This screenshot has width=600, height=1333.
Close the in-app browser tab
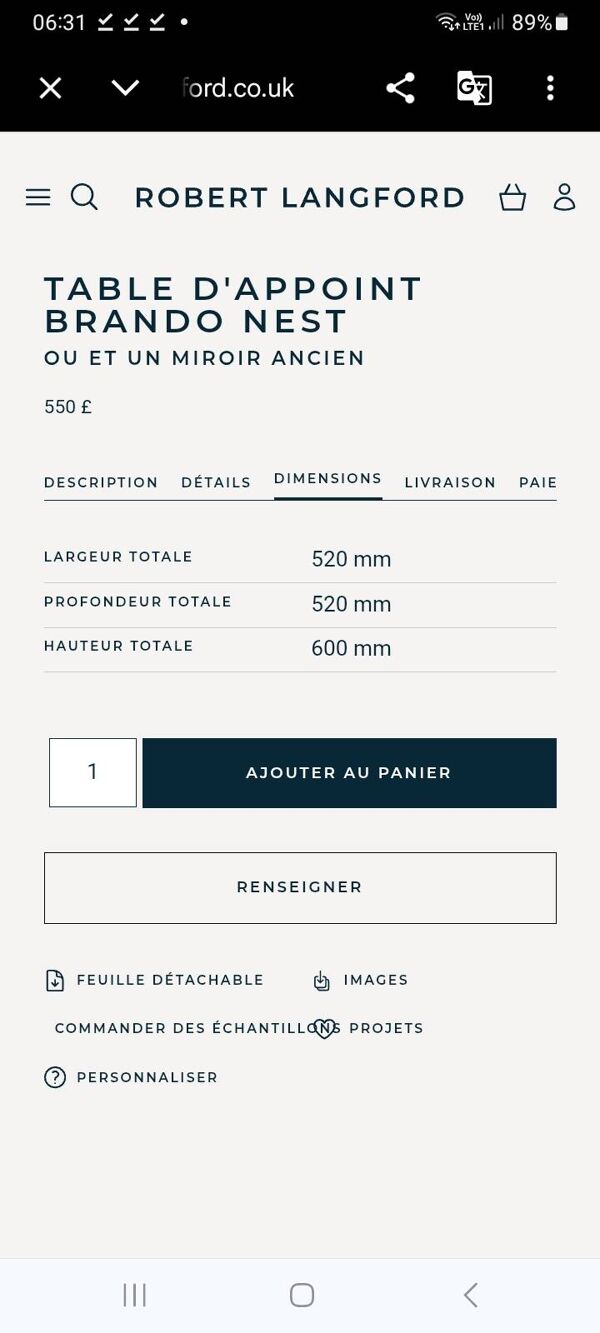point(50,88)
